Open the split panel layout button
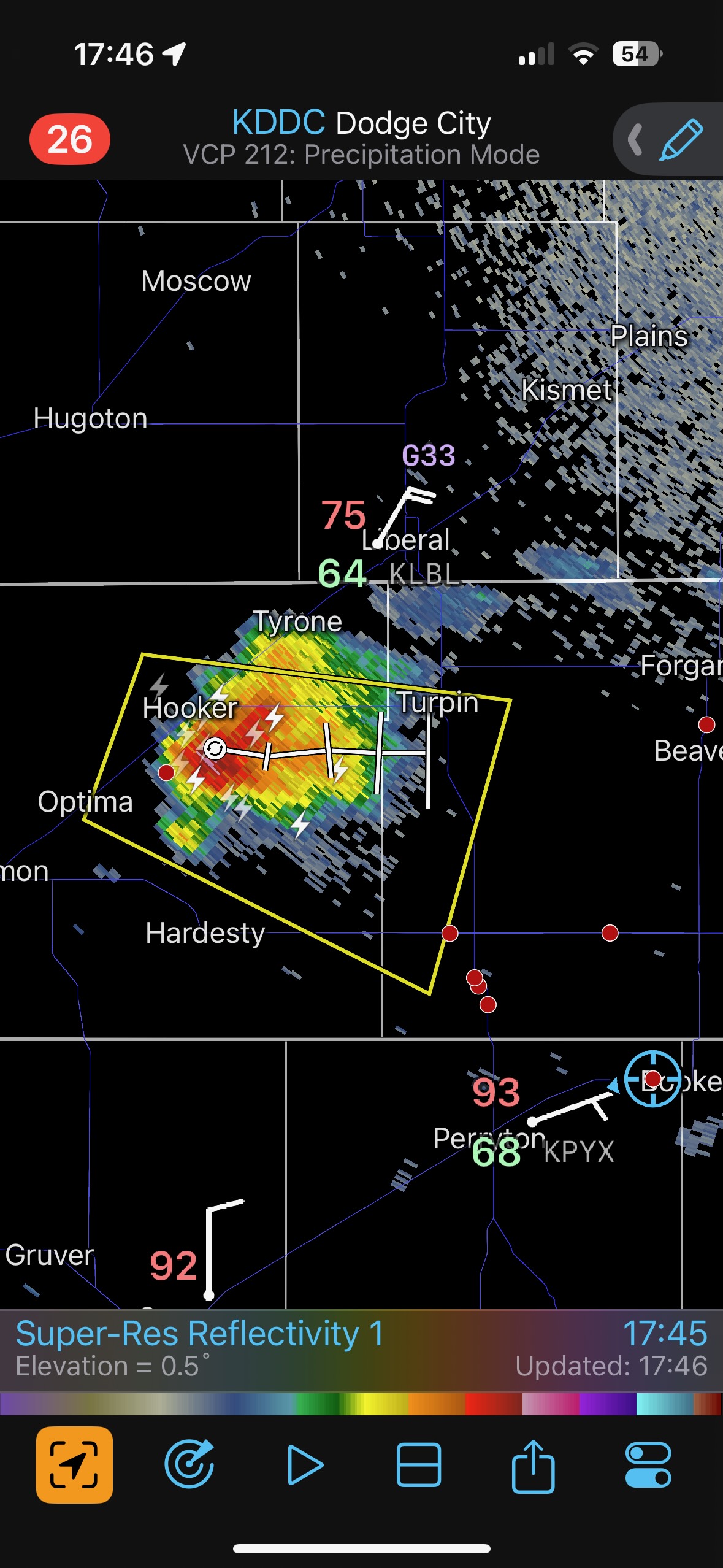 coord(419,1465)
